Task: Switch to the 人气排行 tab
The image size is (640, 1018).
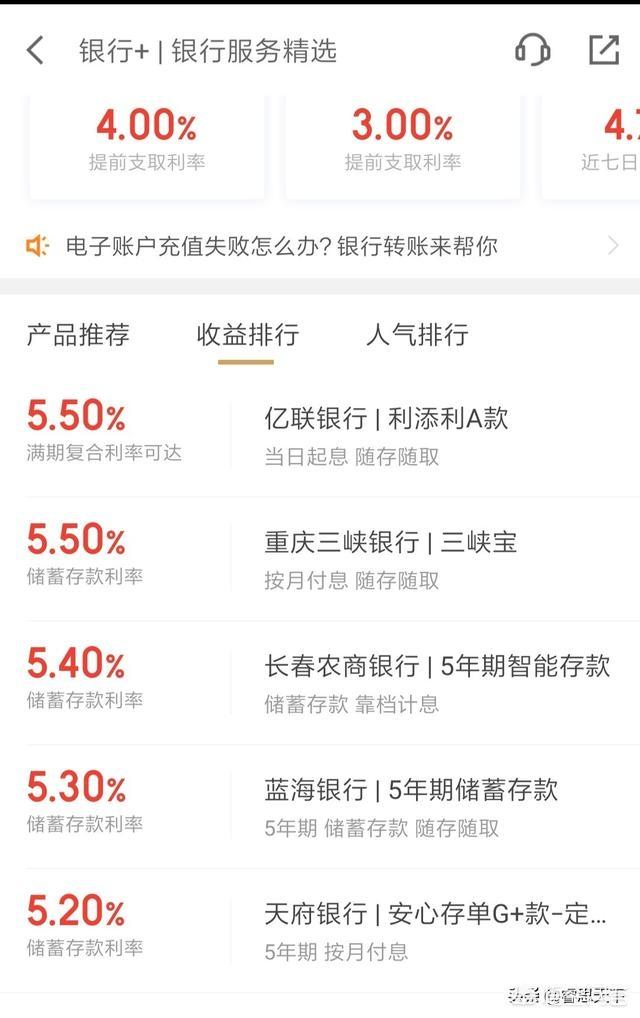Action: (417, 335)
